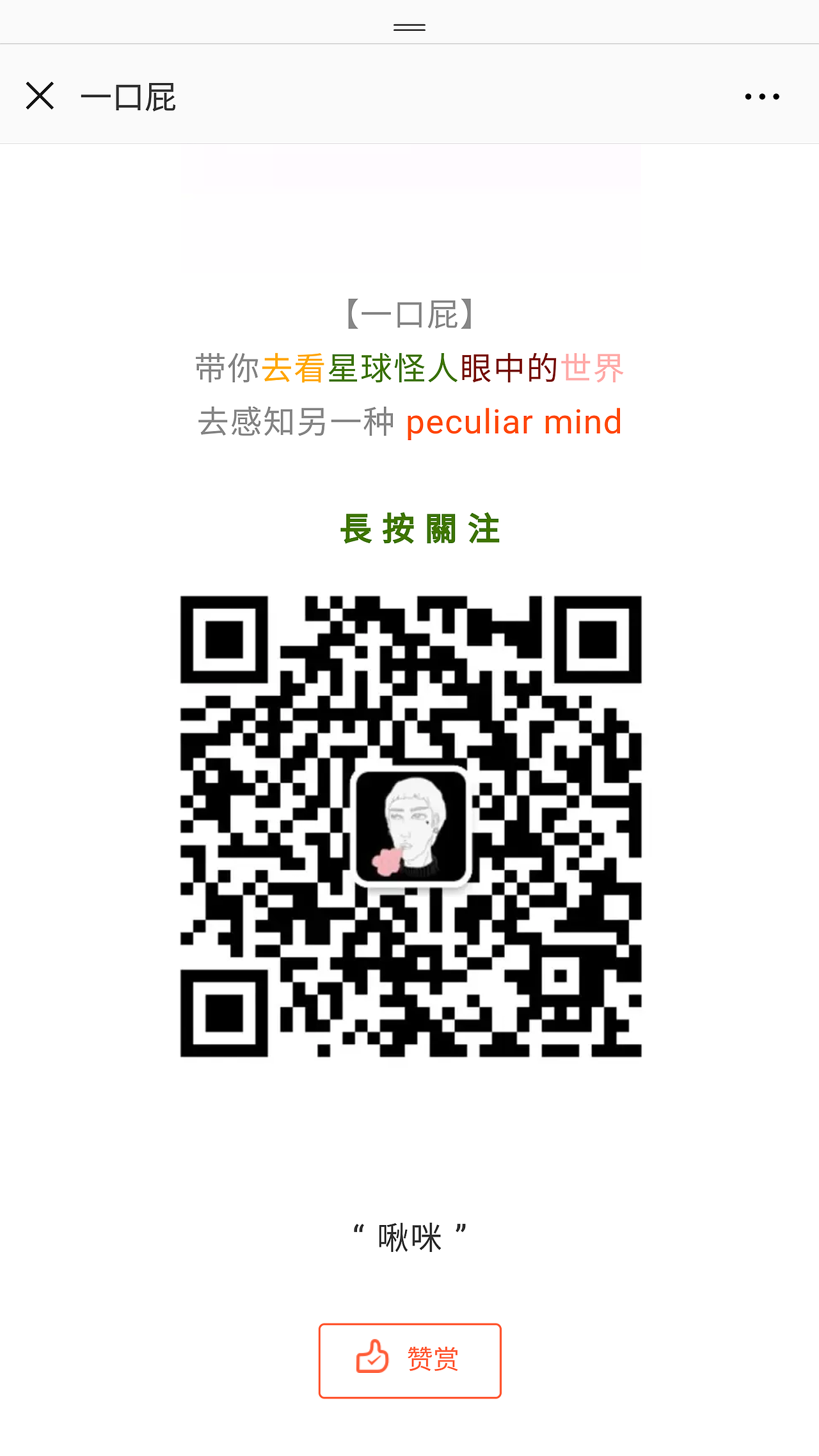
Task: Select the article title 一口屁 in the header
Action: pos(129,97)
